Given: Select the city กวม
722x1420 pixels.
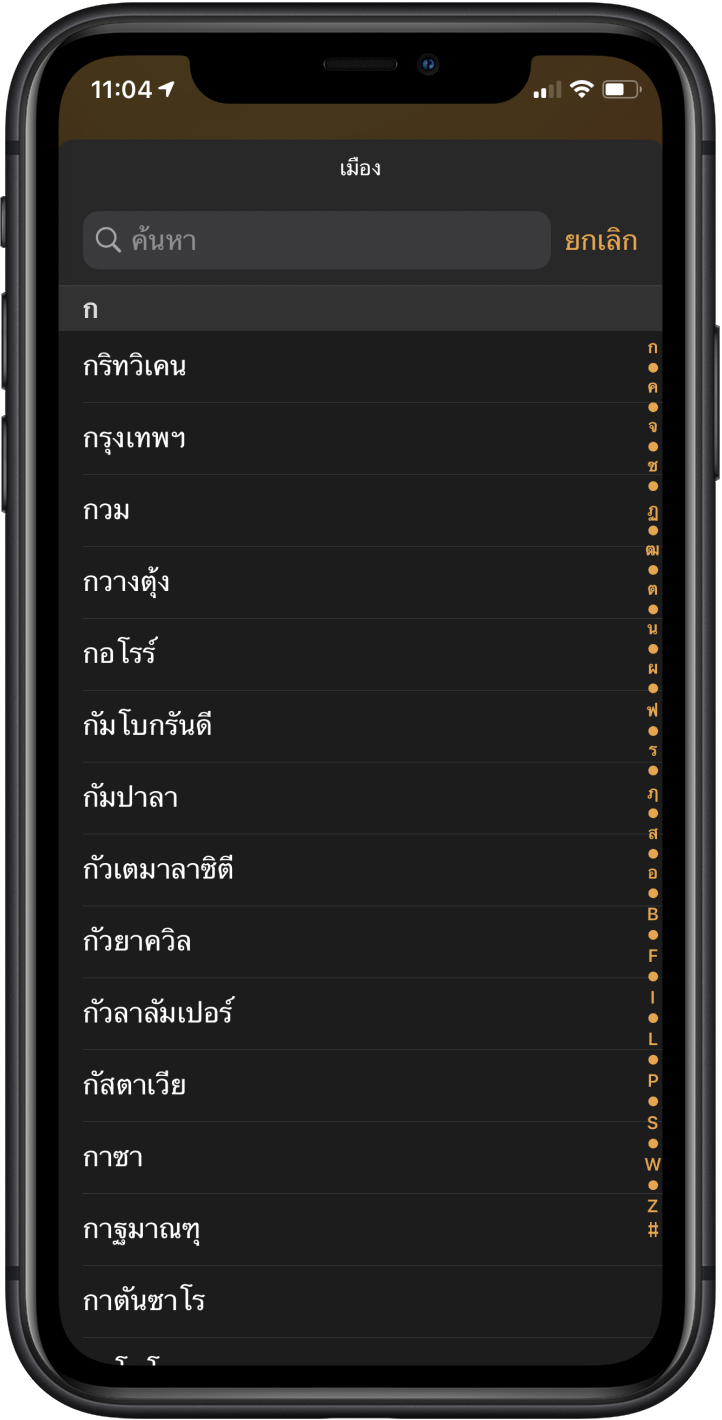Looking at the screenshot, I should point(107,510).
